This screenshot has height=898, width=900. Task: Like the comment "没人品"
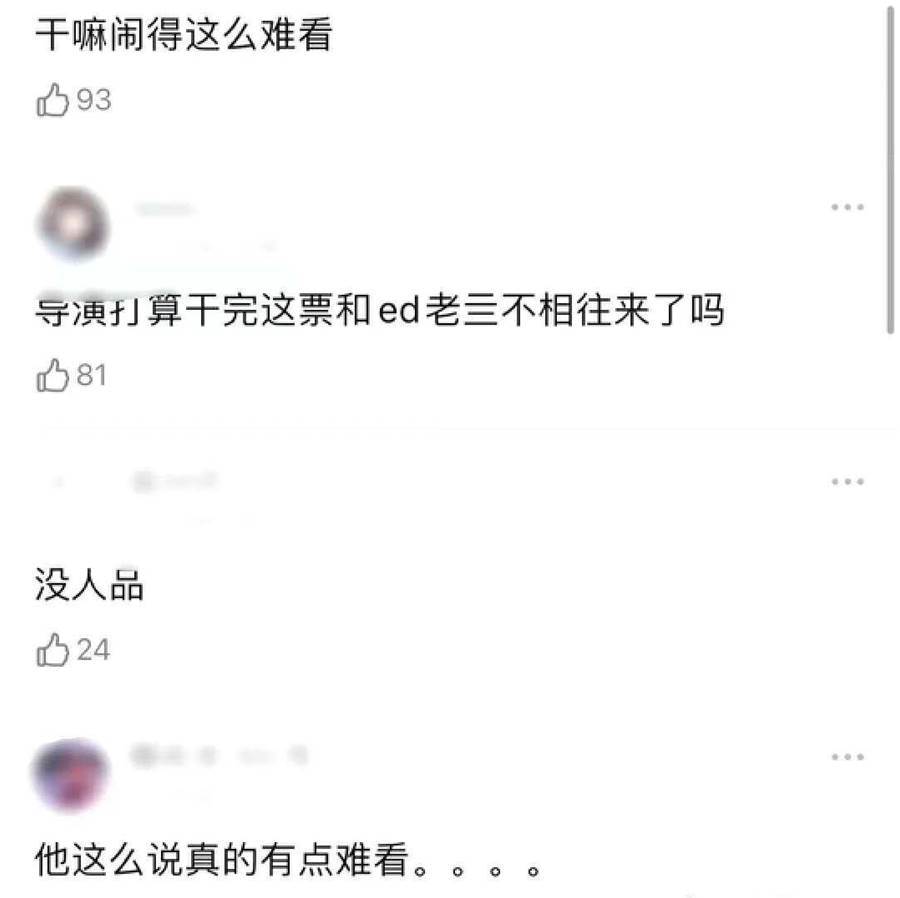click(x=52, y=651)
